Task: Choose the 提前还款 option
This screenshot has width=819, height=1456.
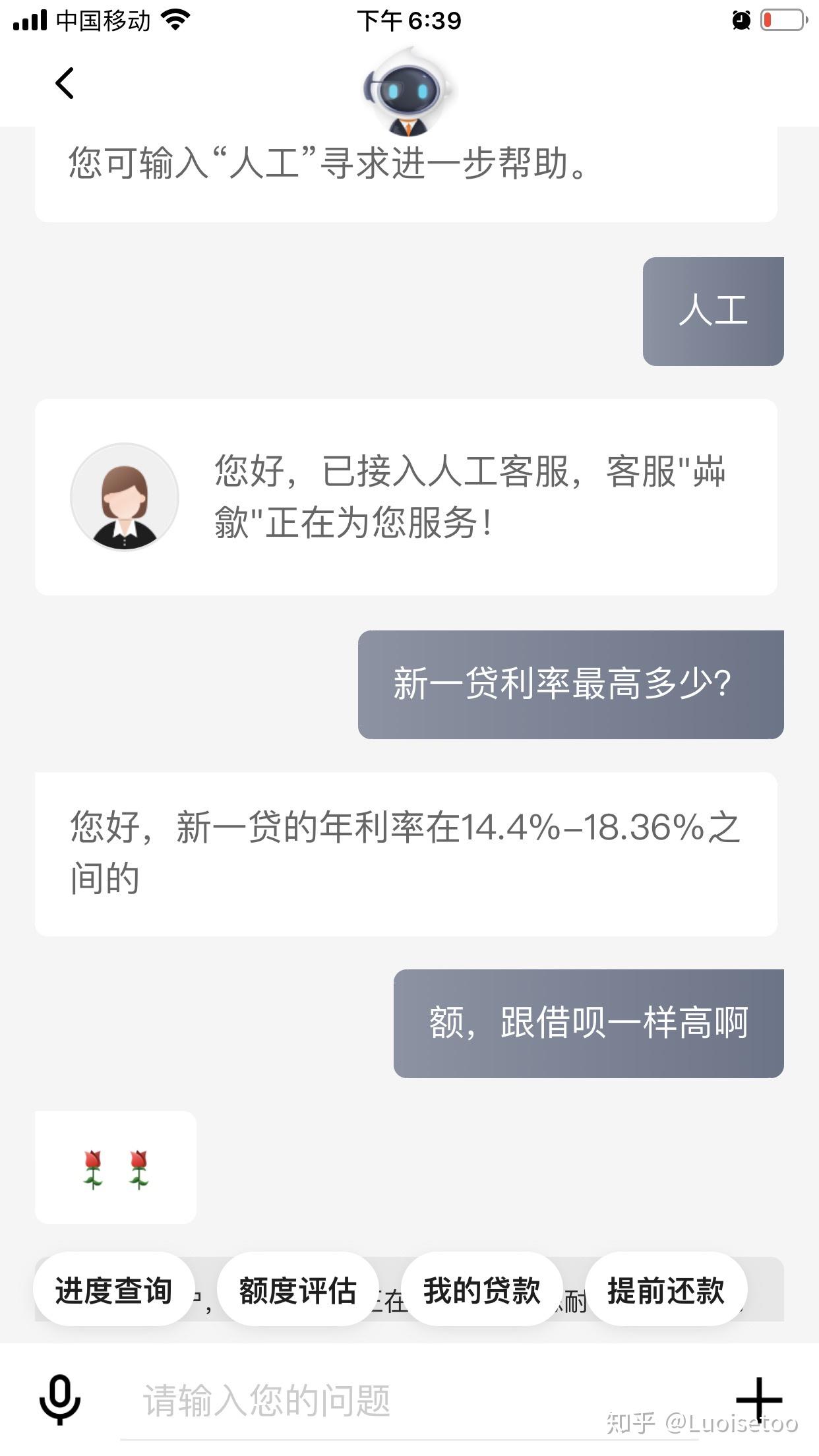Action: point(665,1290)
